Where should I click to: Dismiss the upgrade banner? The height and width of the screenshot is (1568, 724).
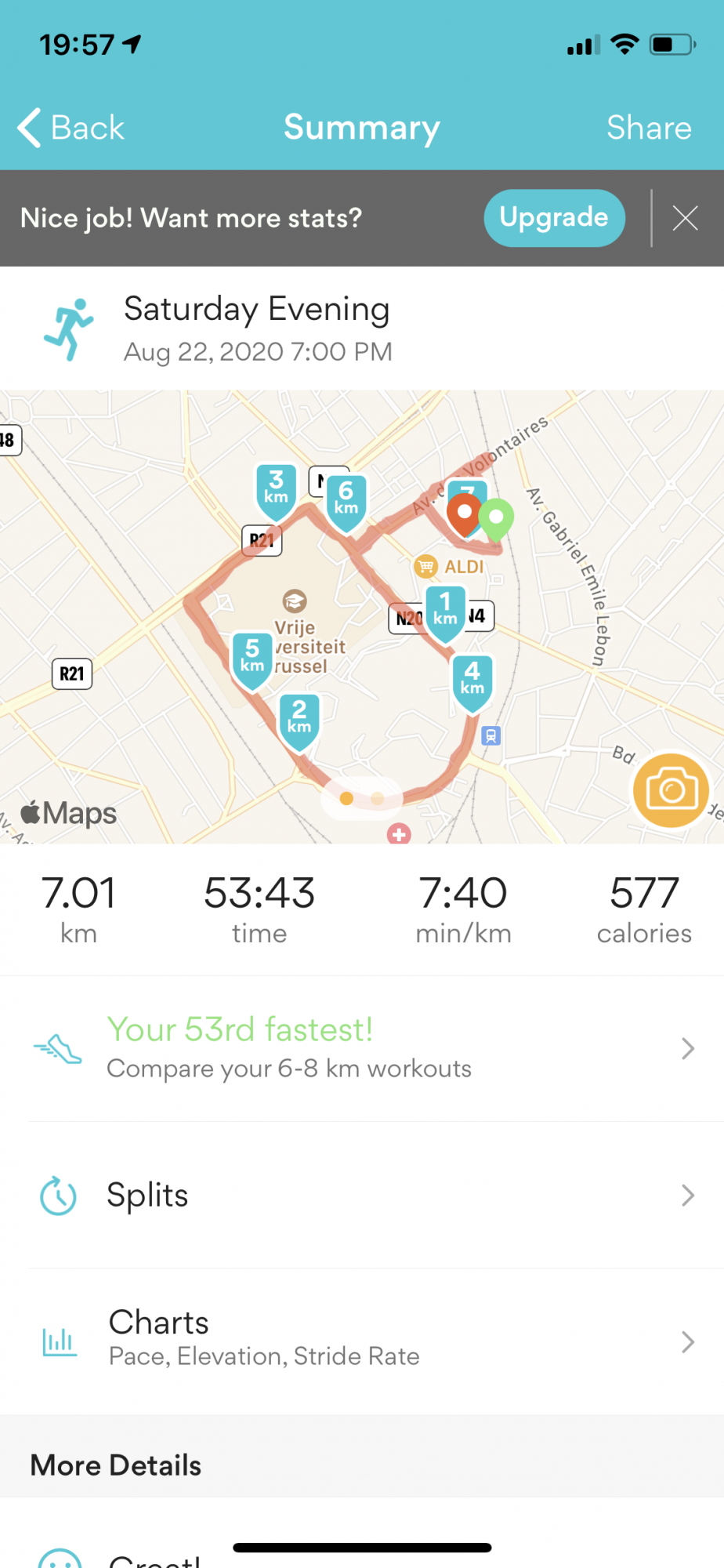click(x=685, y=219)
